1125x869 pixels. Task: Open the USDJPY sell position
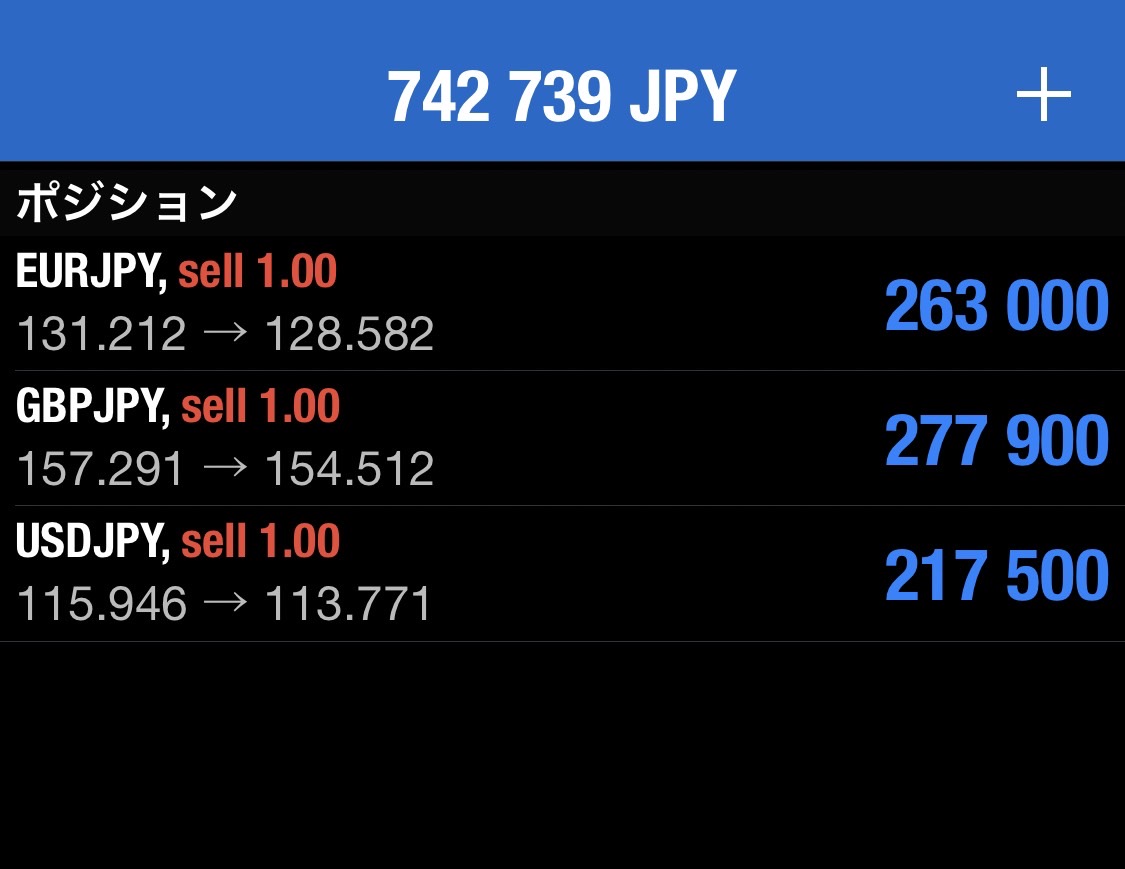tap(560, 573)
